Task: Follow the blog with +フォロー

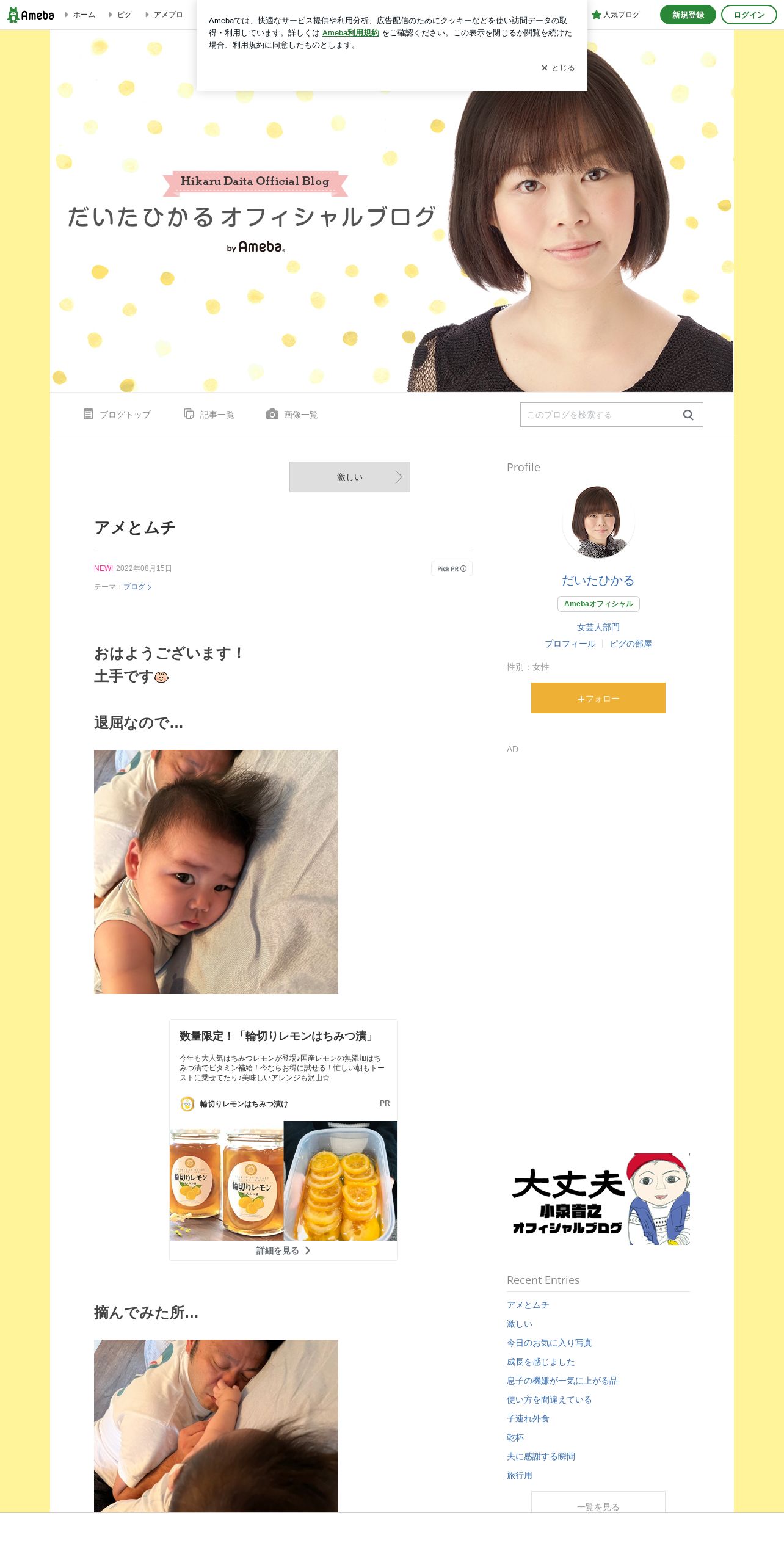Action: pos(598,698)
